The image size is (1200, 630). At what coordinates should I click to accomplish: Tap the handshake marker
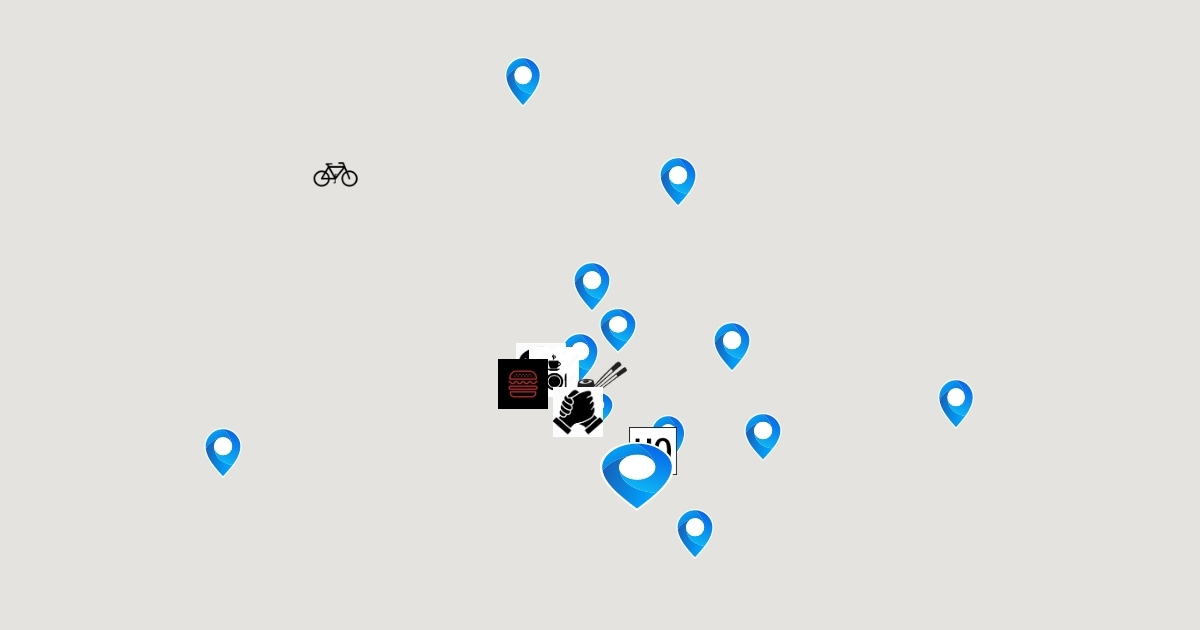coord(577,412)
